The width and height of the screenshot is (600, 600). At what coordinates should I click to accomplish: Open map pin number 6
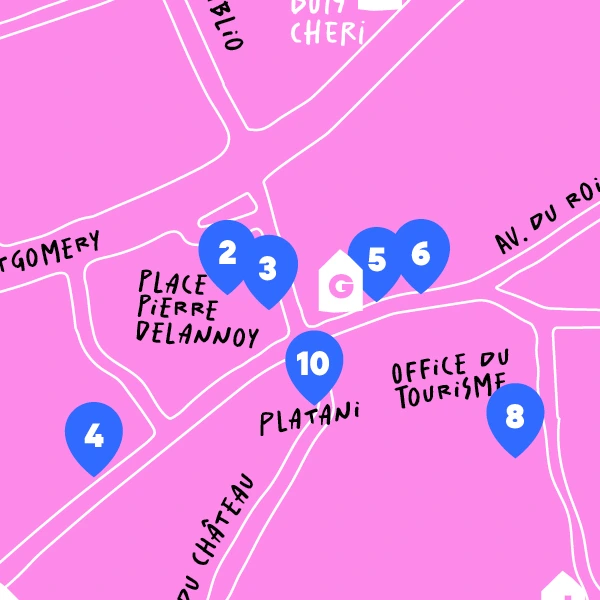(x=421, y=253)
